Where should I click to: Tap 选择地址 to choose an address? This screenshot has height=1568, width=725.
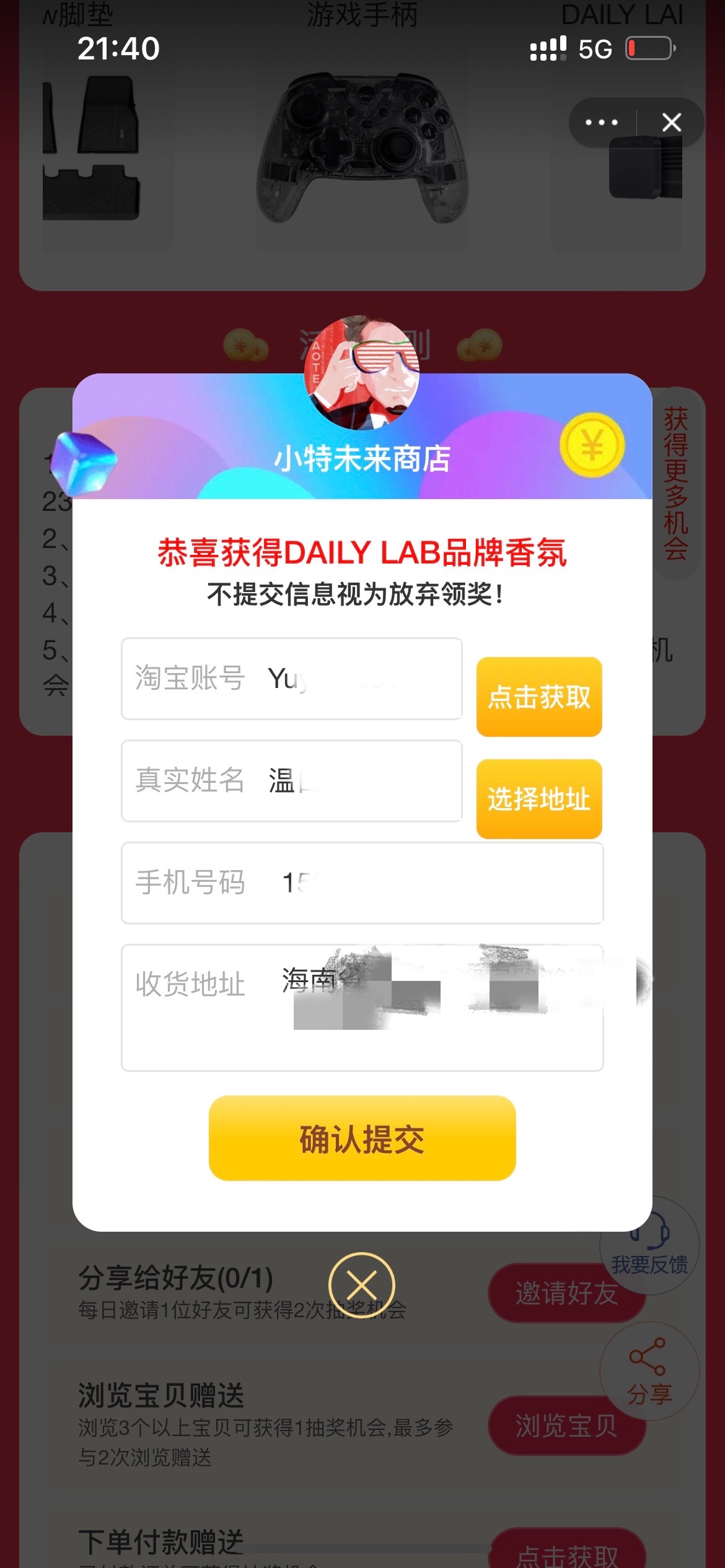[x=538, y=799]
